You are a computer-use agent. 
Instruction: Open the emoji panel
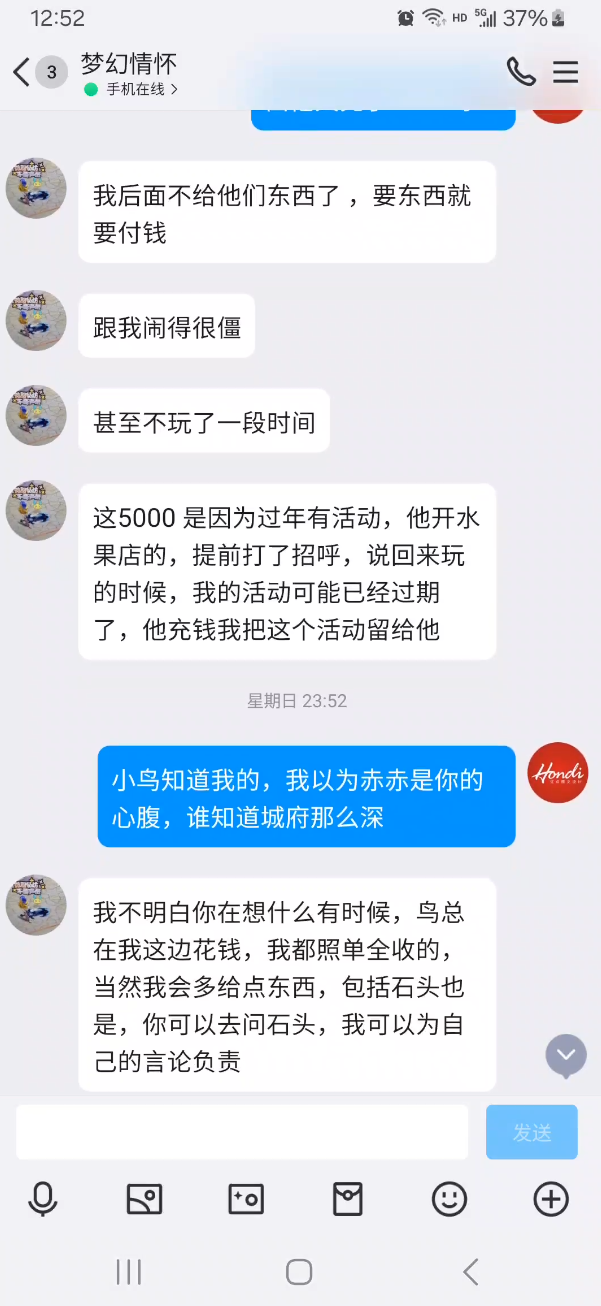449,1198
